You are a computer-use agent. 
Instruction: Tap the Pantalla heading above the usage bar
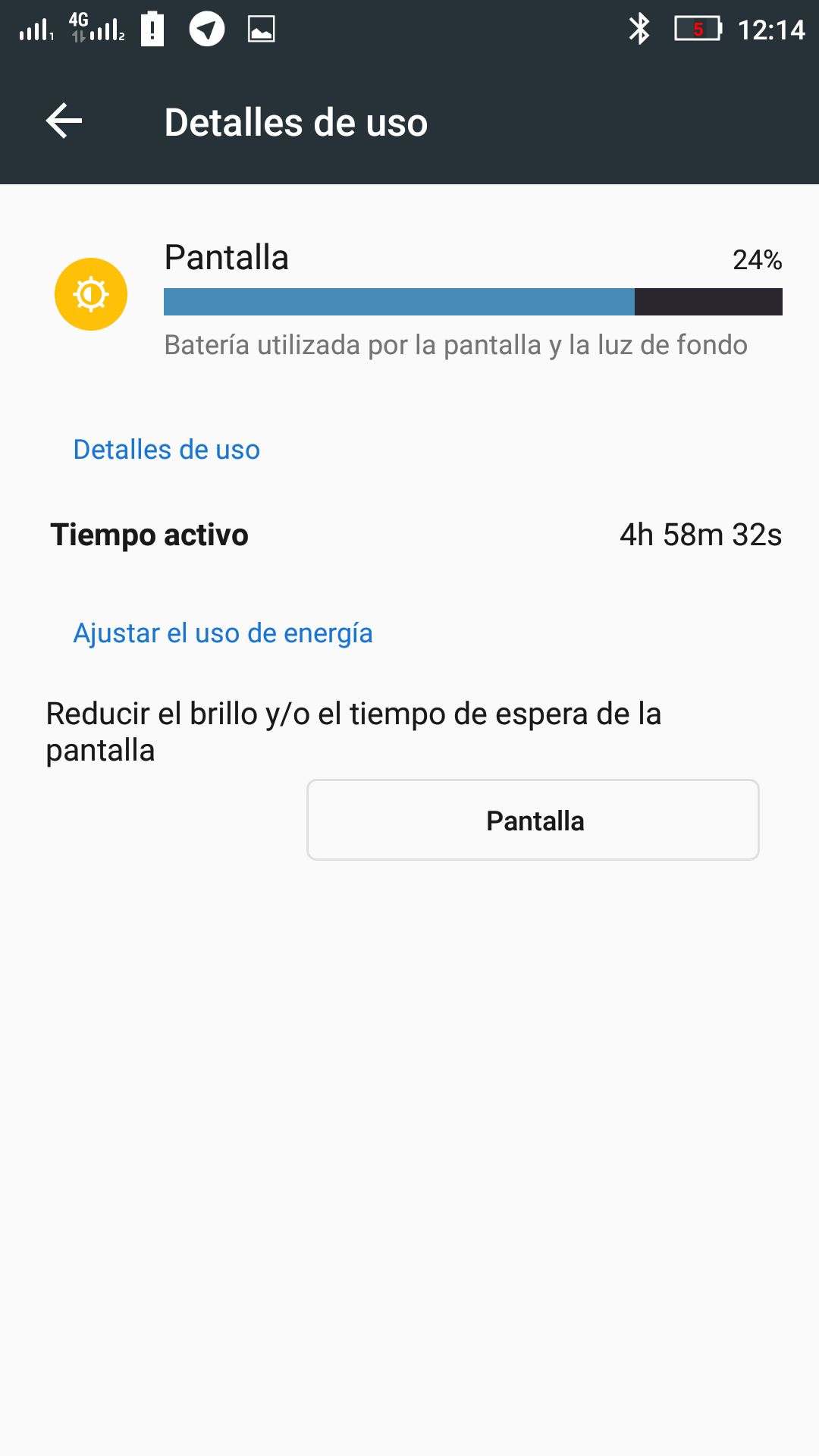pos(227,257)
